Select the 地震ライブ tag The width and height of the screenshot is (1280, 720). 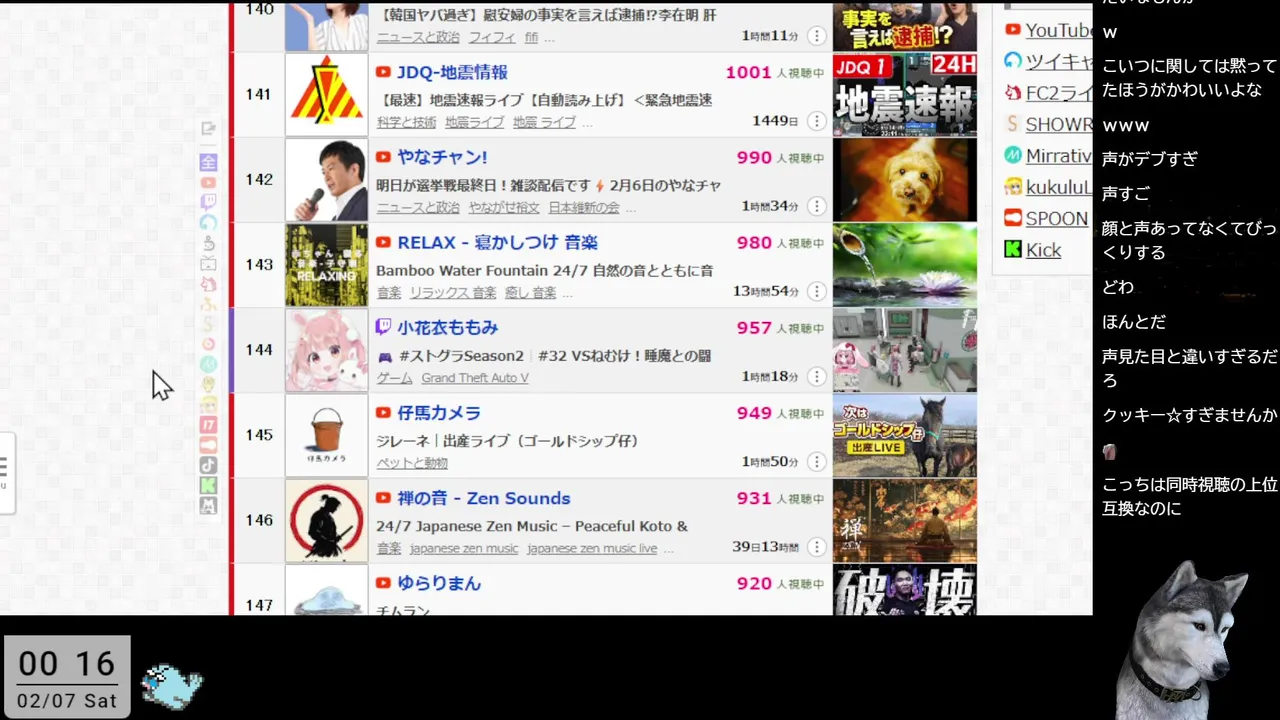pos(474,122)
